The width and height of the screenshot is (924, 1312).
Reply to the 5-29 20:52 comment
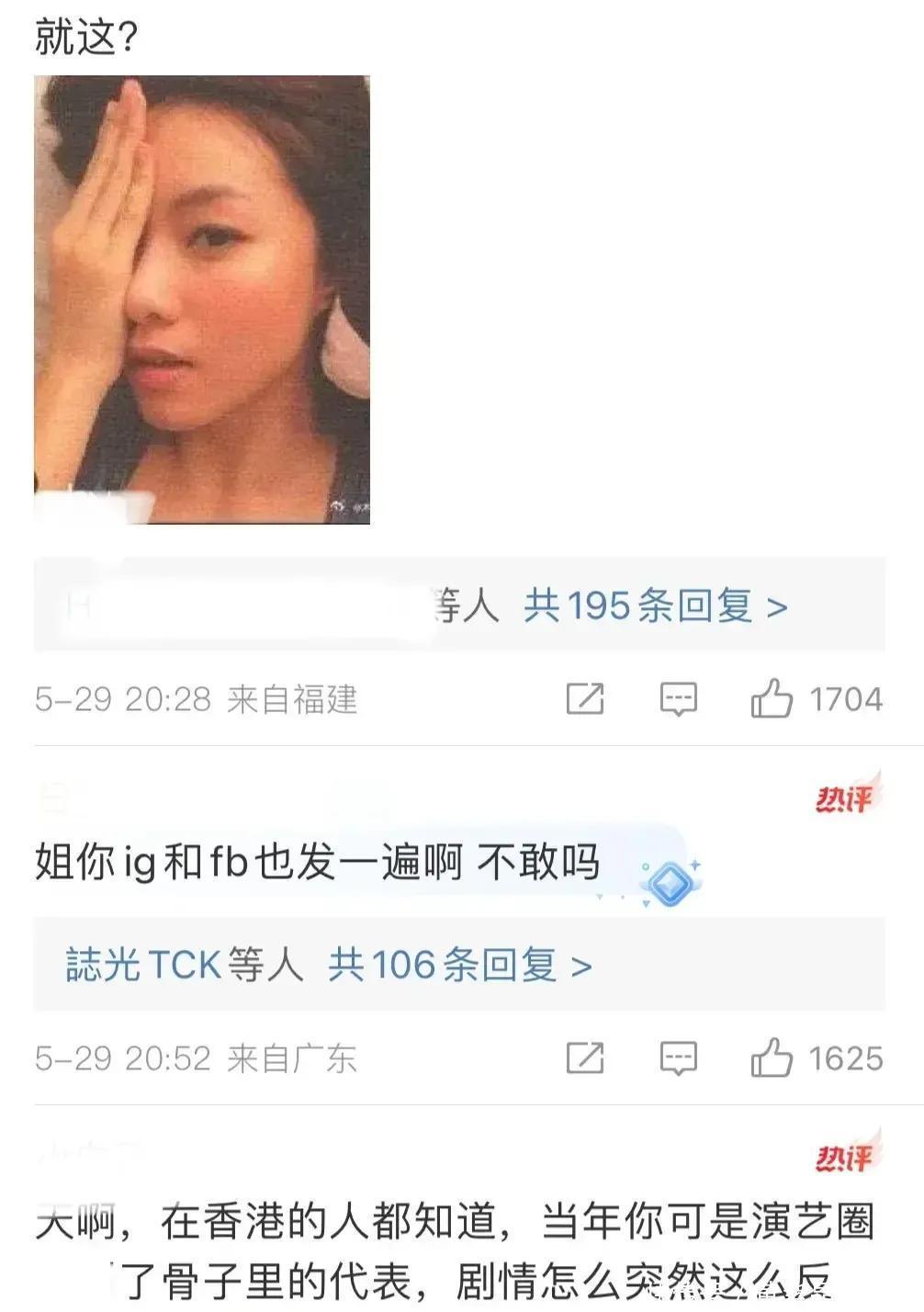tap(679, 1058)
